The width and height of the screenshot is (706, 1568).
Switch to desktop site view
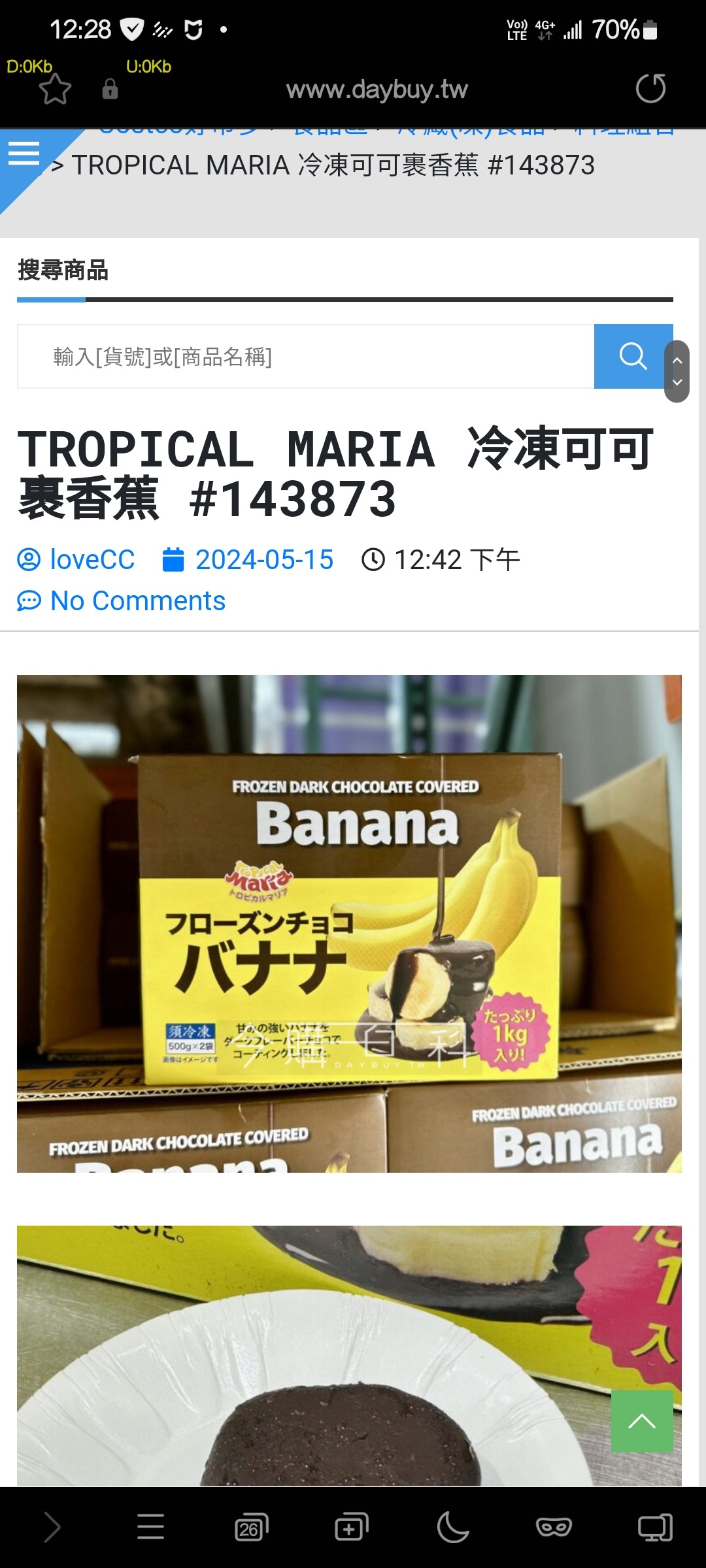click(x=654, y=1527)
